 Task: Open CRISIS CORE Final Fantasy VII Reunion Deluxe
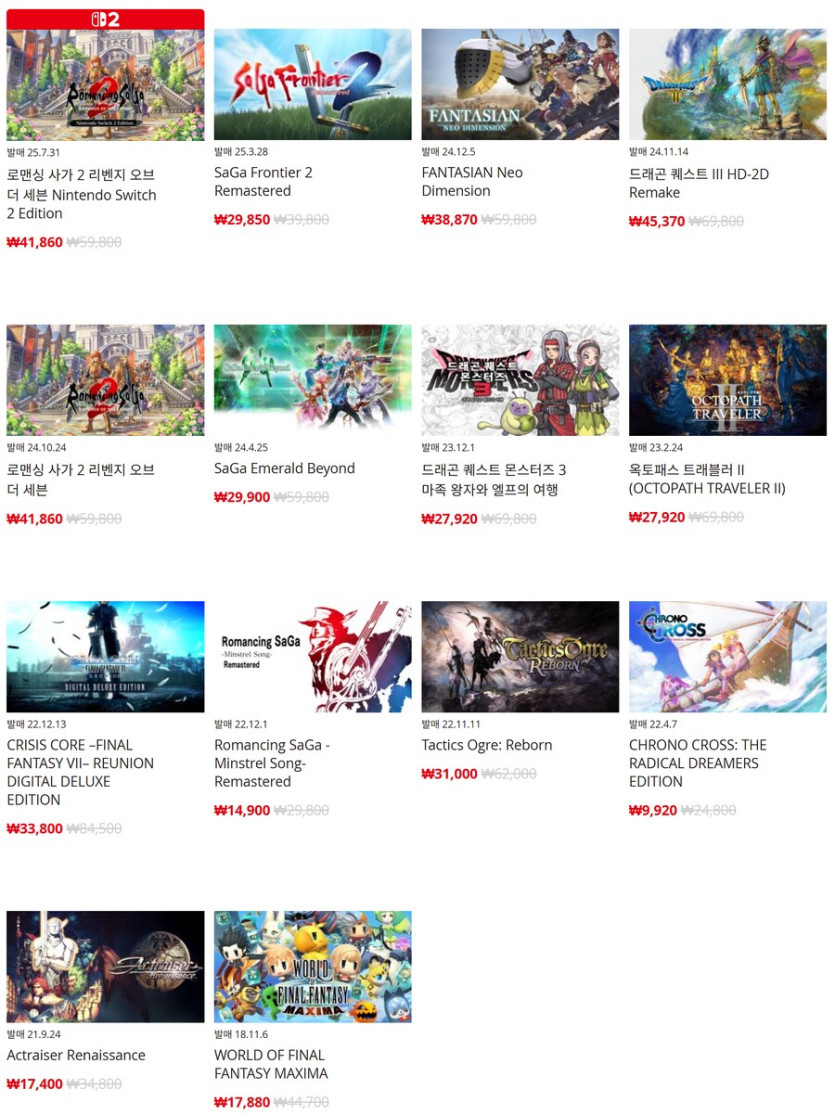tap(105, 657)
